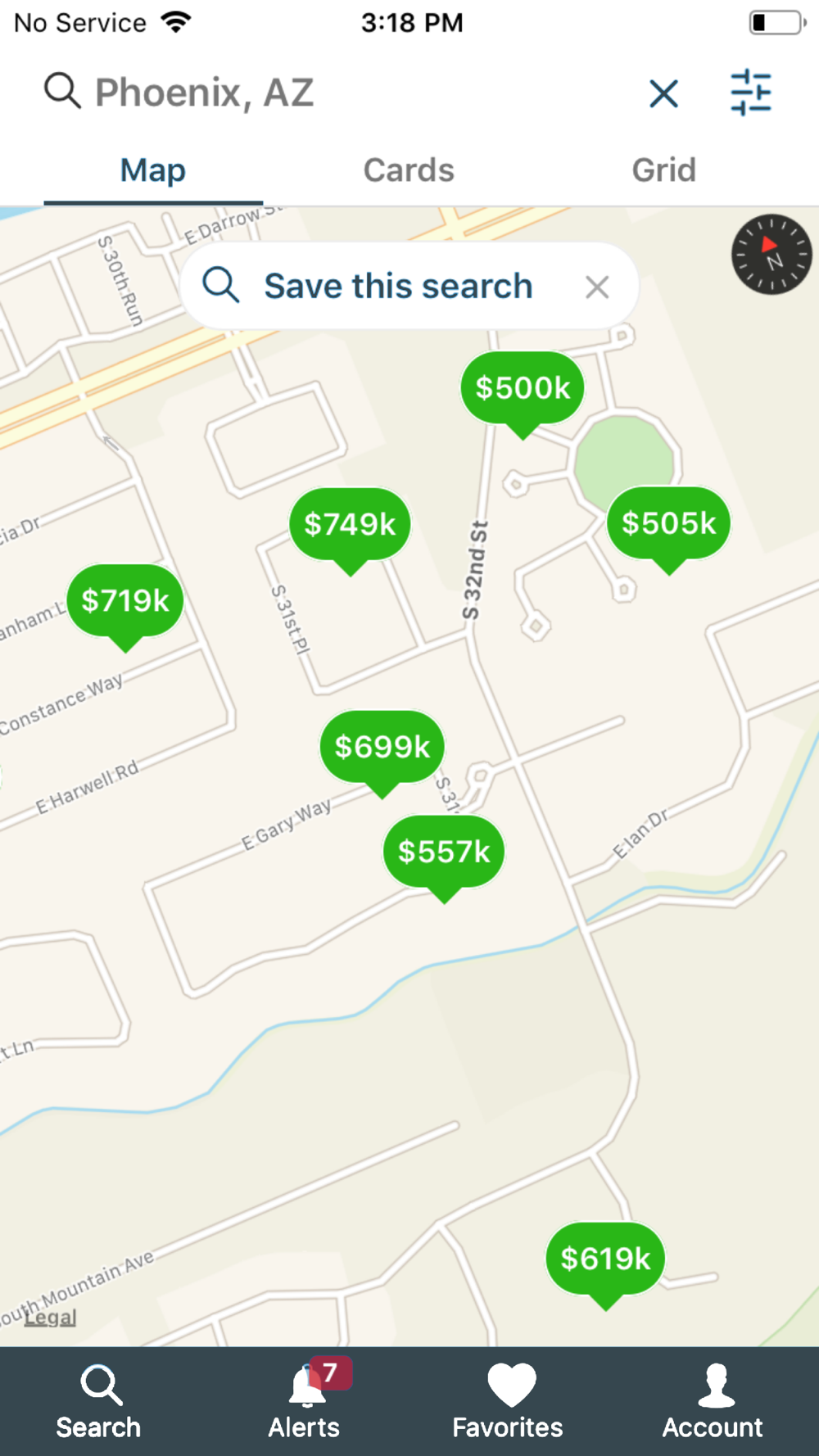
Task: Select the Map view tab
Action: pos(153,170)
